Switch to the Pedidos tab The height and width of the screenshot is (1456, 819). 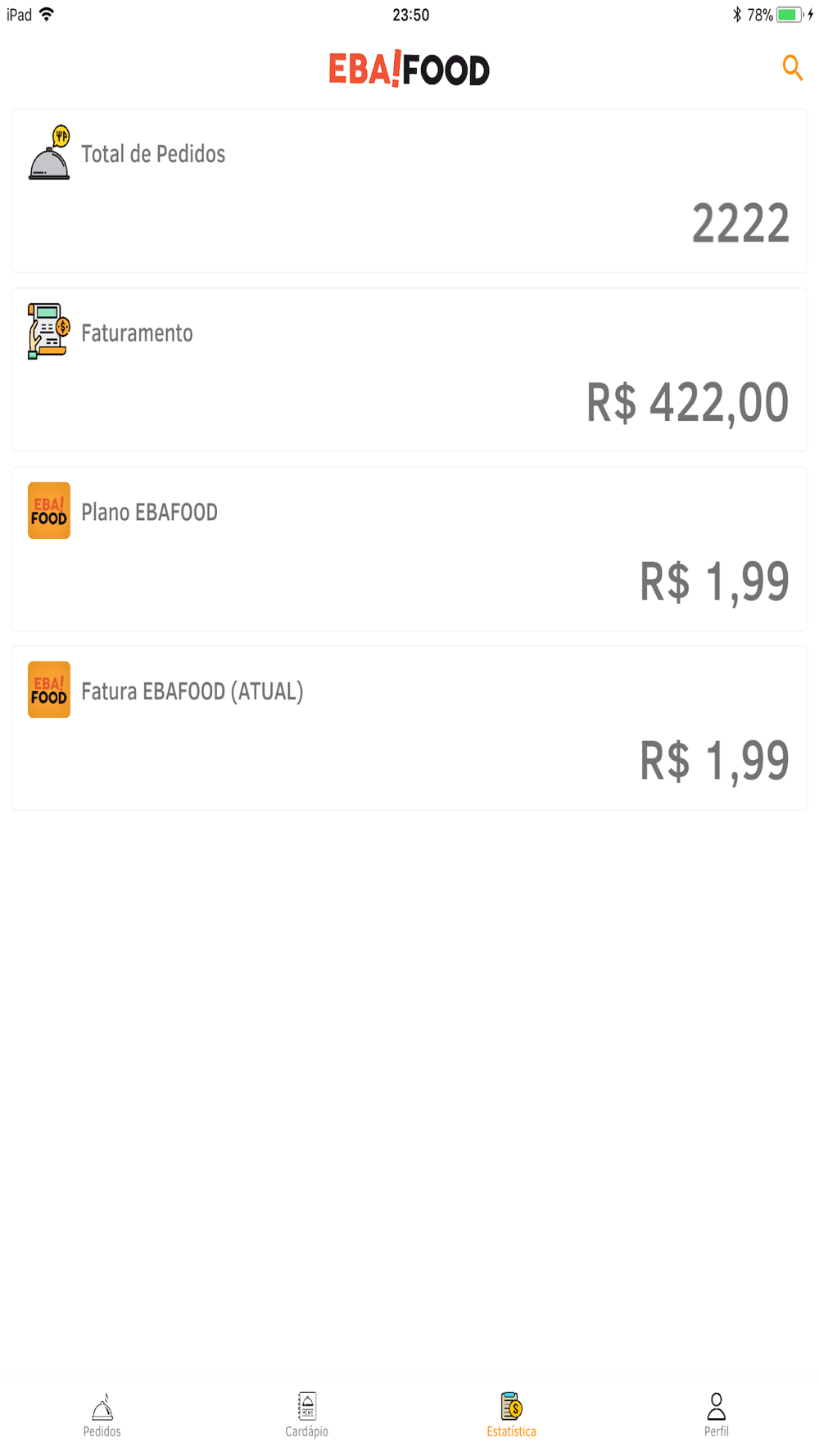coord(102,1414)
